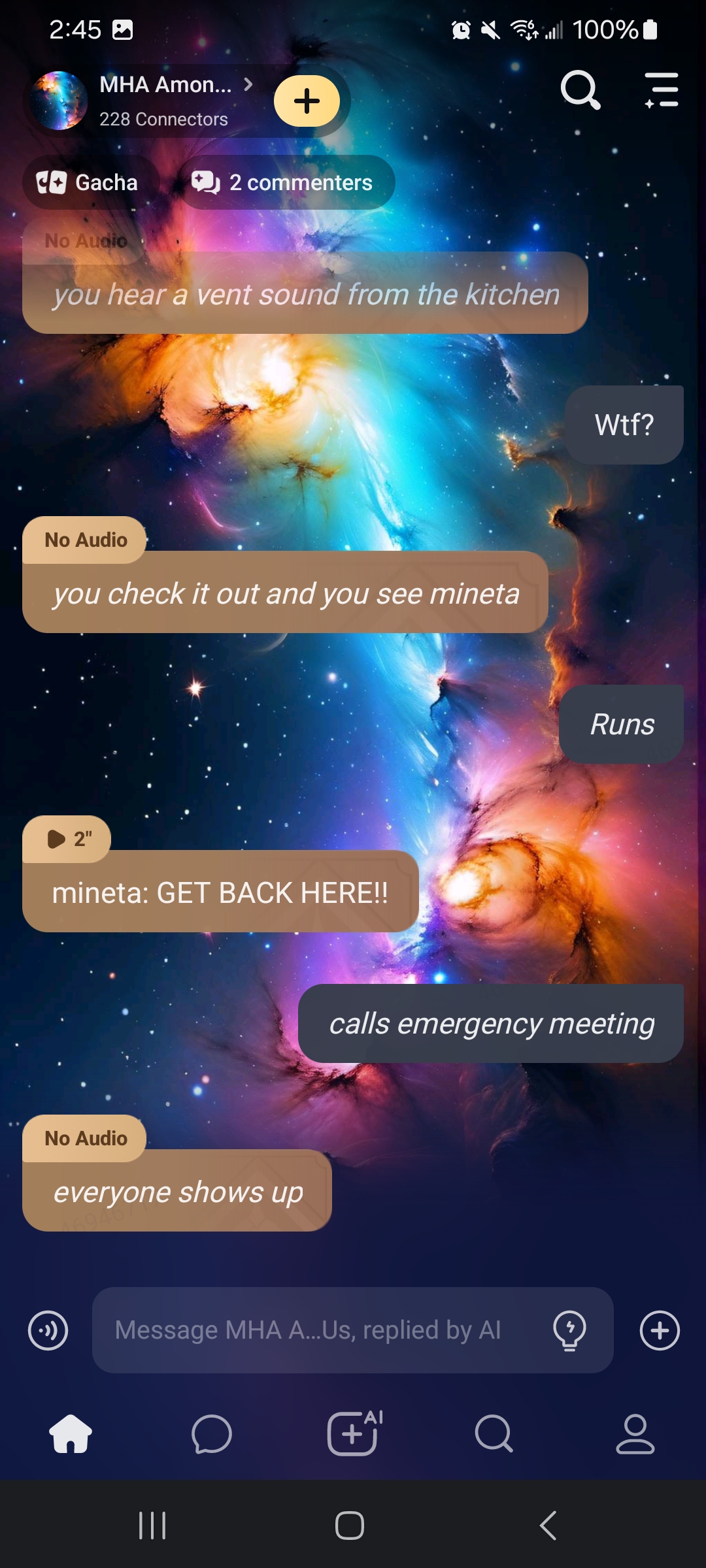Screen dimensions: 706x1568
Task: Open MHA Among Us character profile
Action: click(x=163, y=100)
